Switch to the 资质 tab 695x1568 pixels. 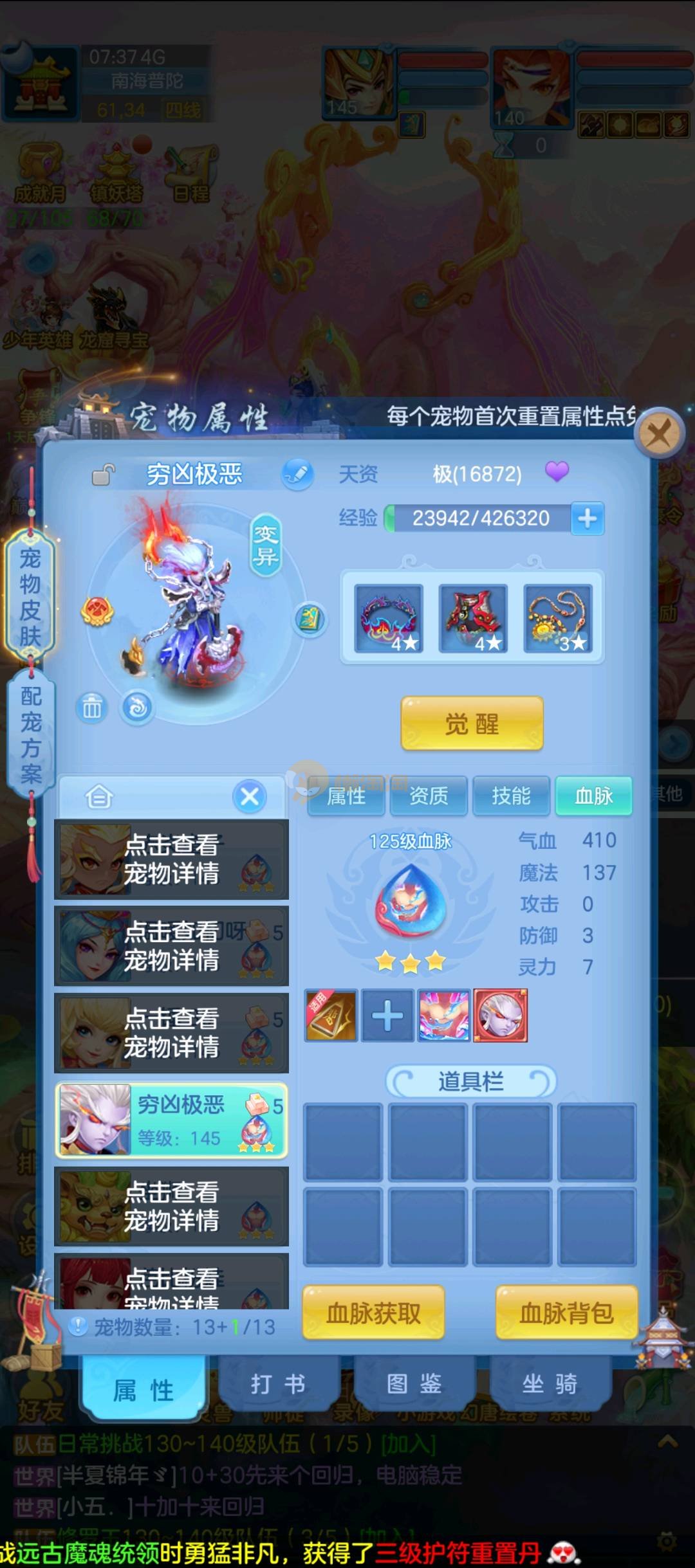pos(429,796)
